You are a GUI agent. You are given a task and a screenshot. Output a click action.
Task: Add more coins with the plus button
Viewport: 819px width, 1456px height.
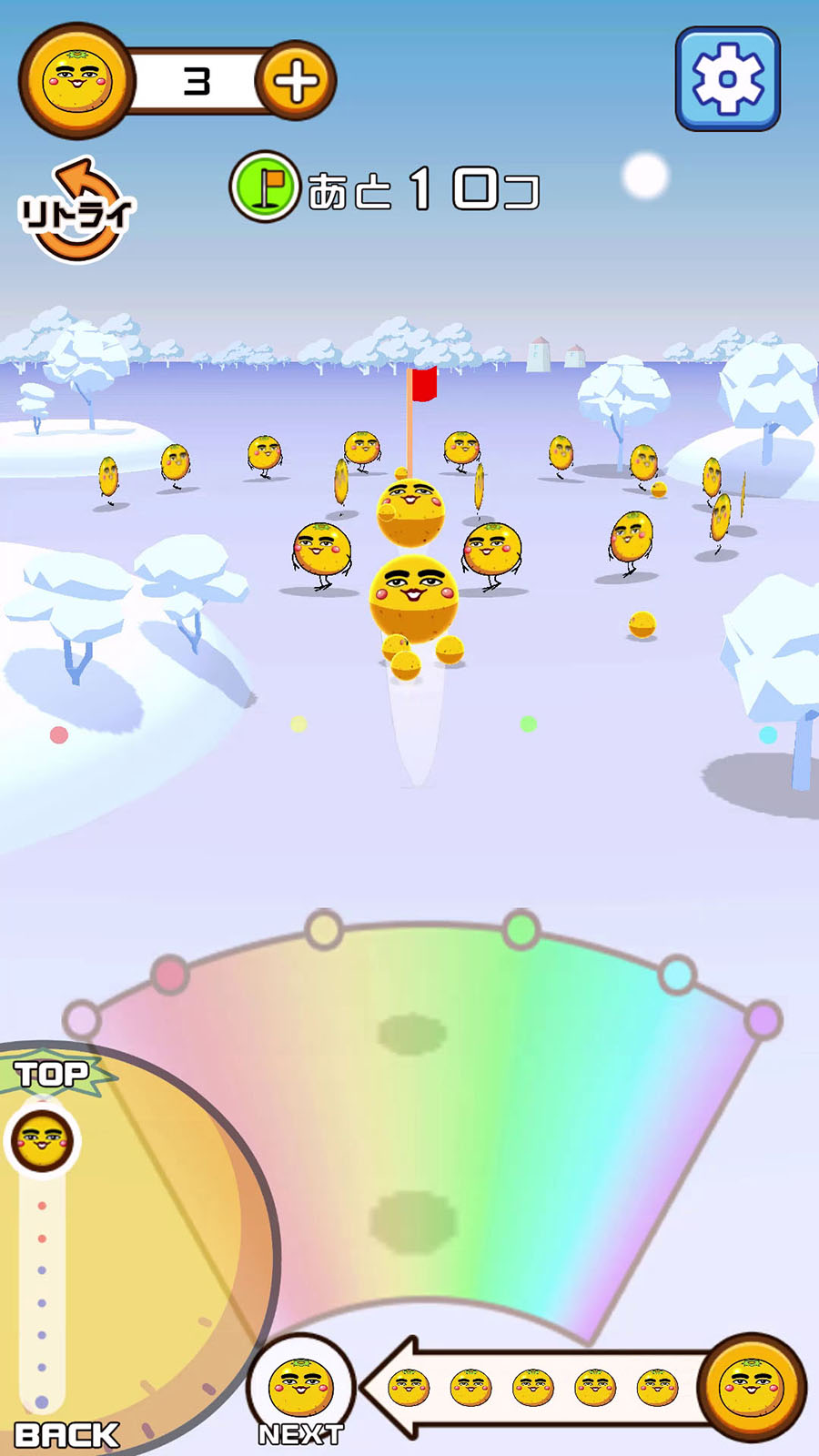click(297, 82)
